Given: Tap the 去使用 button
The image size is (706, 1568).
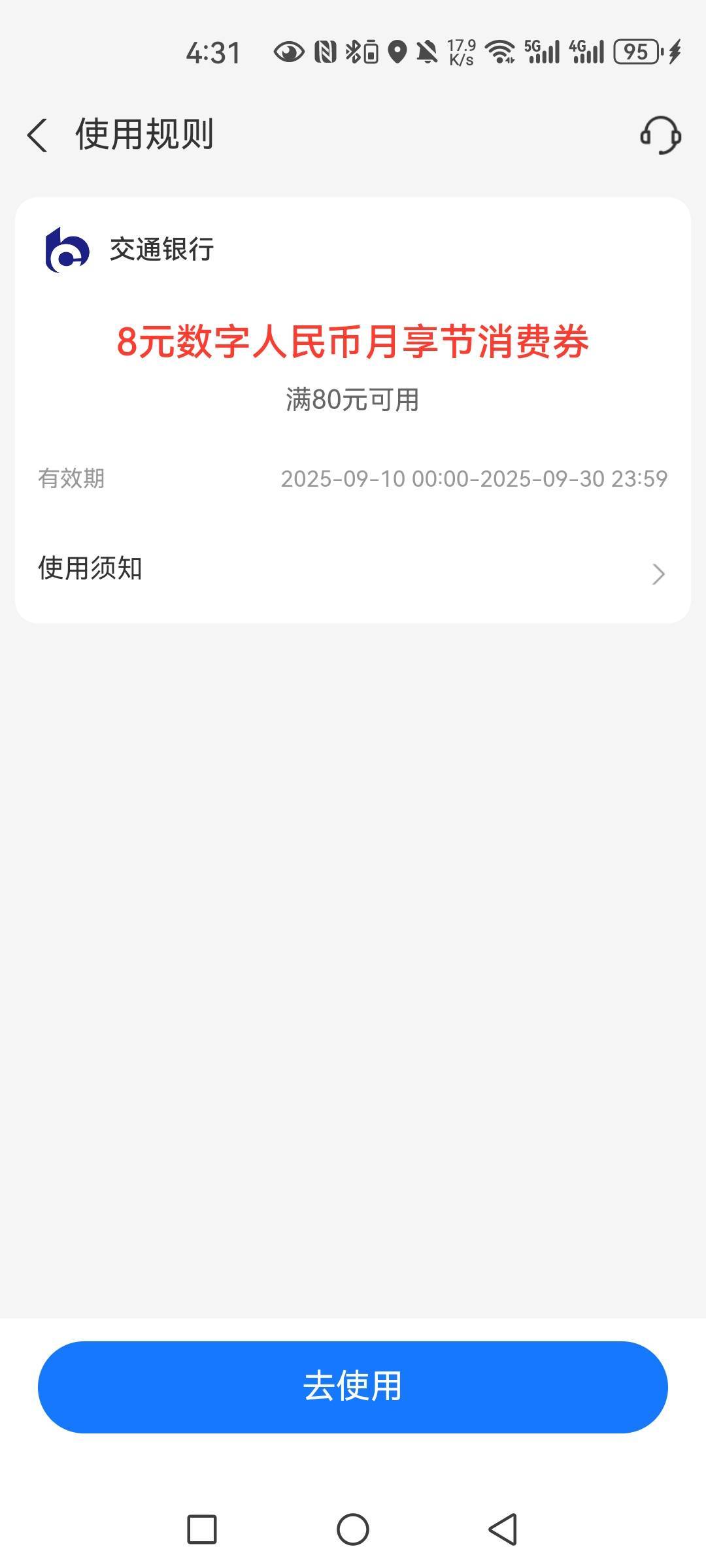Looking at the screenshot, I should [x=352, y=1386].
